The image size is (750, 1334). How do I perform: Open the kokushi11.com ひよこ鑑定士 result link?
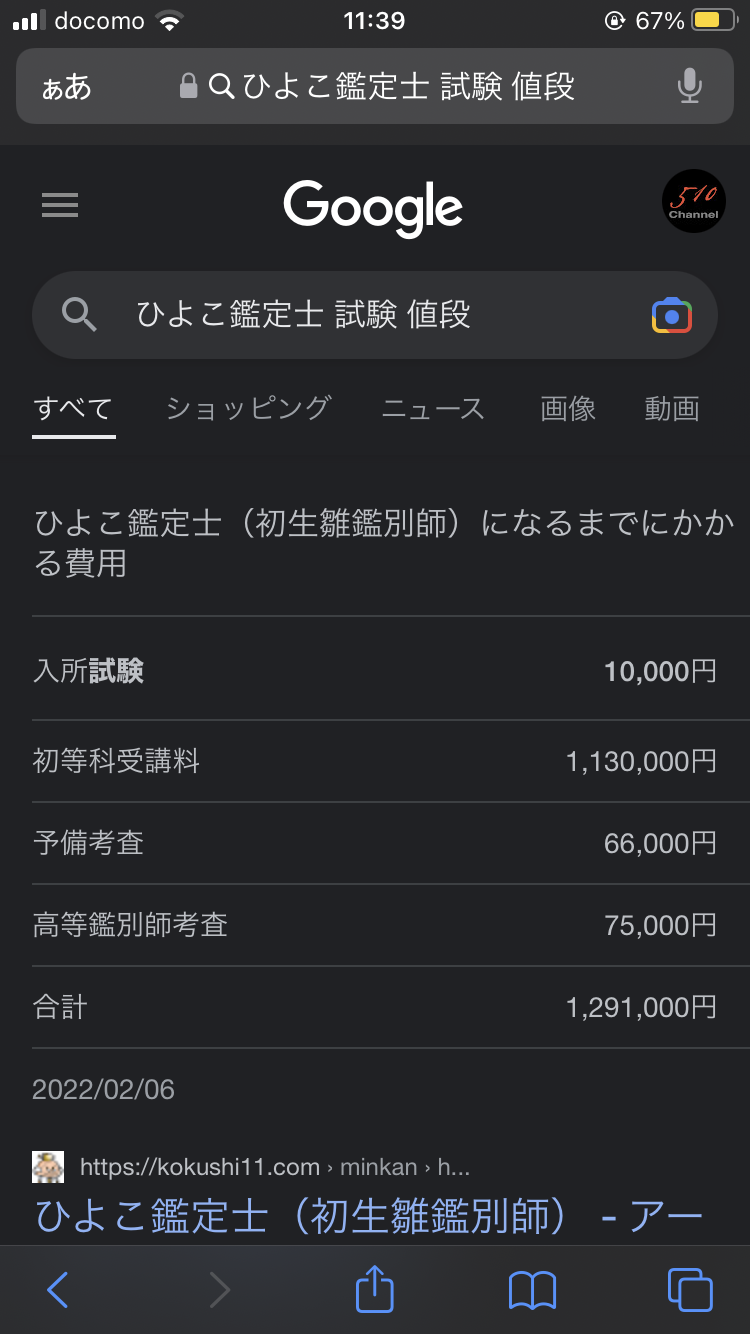coord(370,1217)
